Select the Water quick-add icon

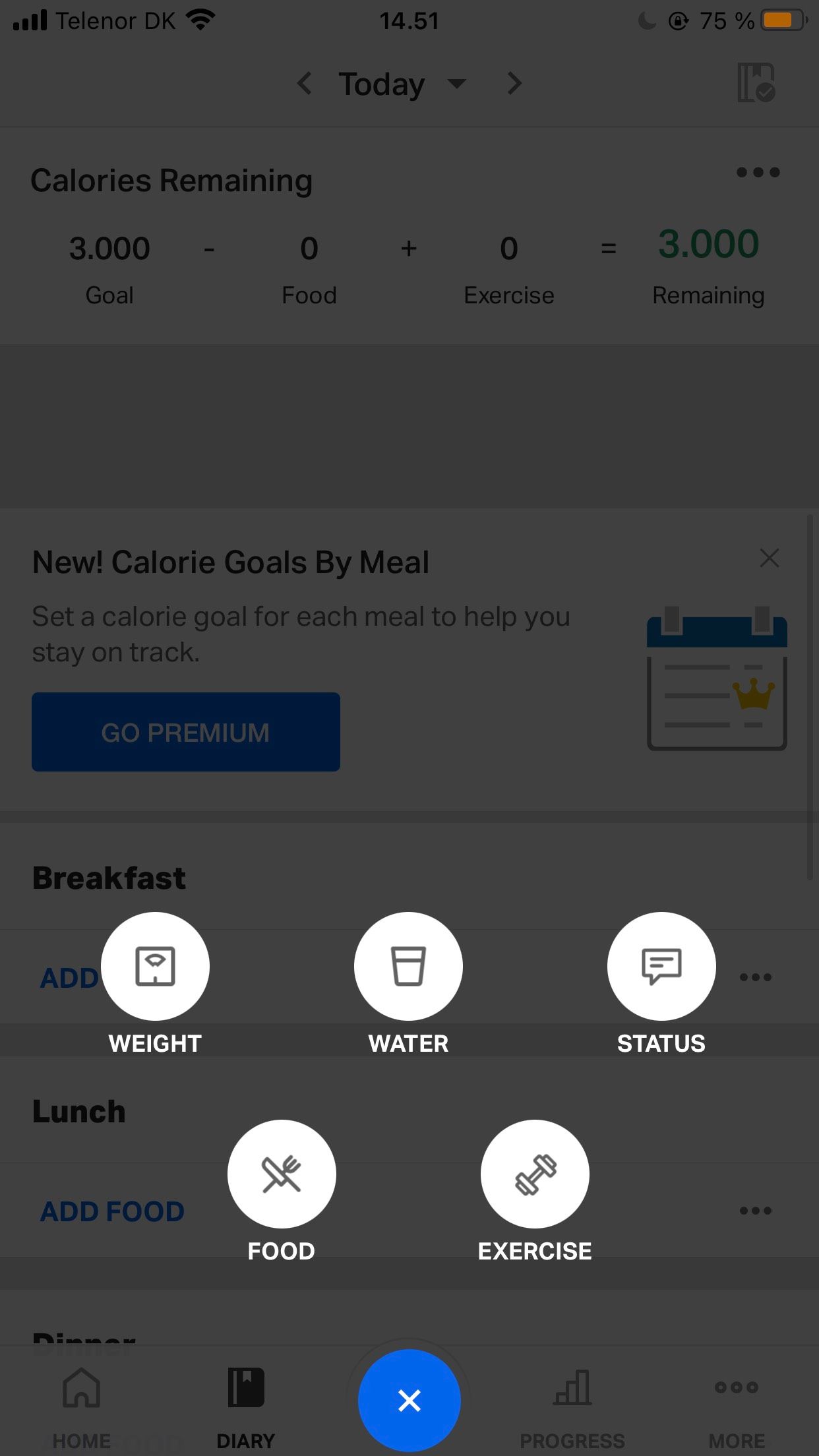pyautogui.click(x=408, y=965)
